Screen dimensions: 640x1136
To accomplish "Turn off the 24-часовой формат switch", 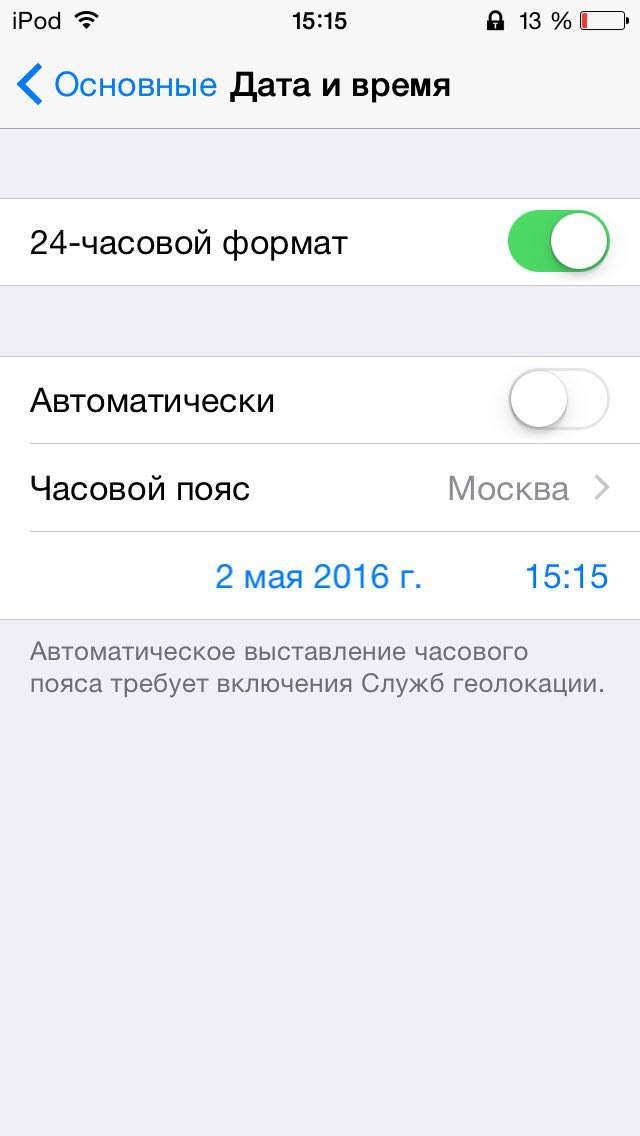I will [558, 242].
